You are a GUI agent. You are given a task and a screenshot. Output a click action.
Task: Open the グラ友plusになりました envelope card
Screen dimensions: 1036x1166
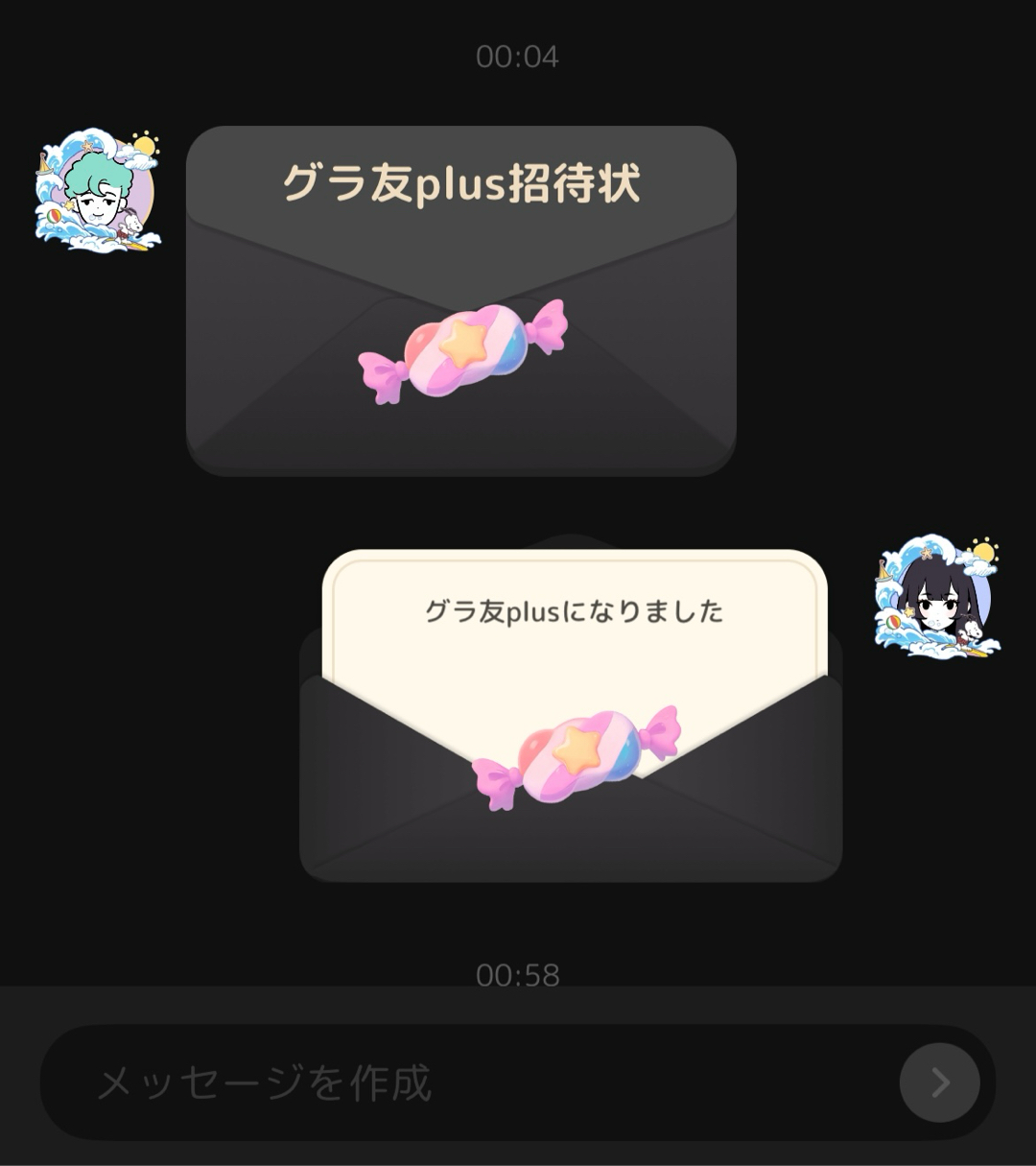(573, 715)
